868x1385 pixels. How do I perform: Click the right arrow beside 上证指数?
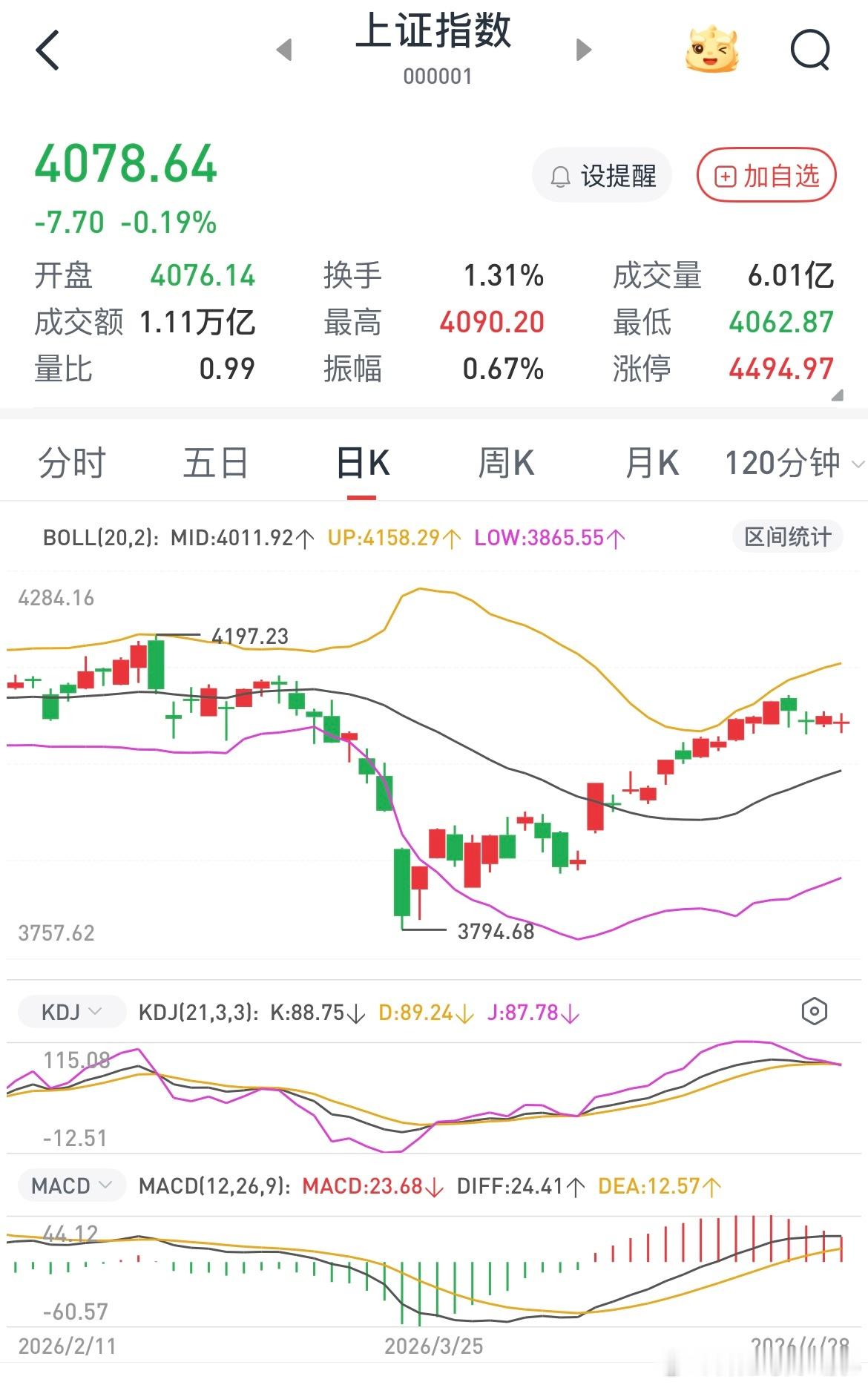[583, 49]
